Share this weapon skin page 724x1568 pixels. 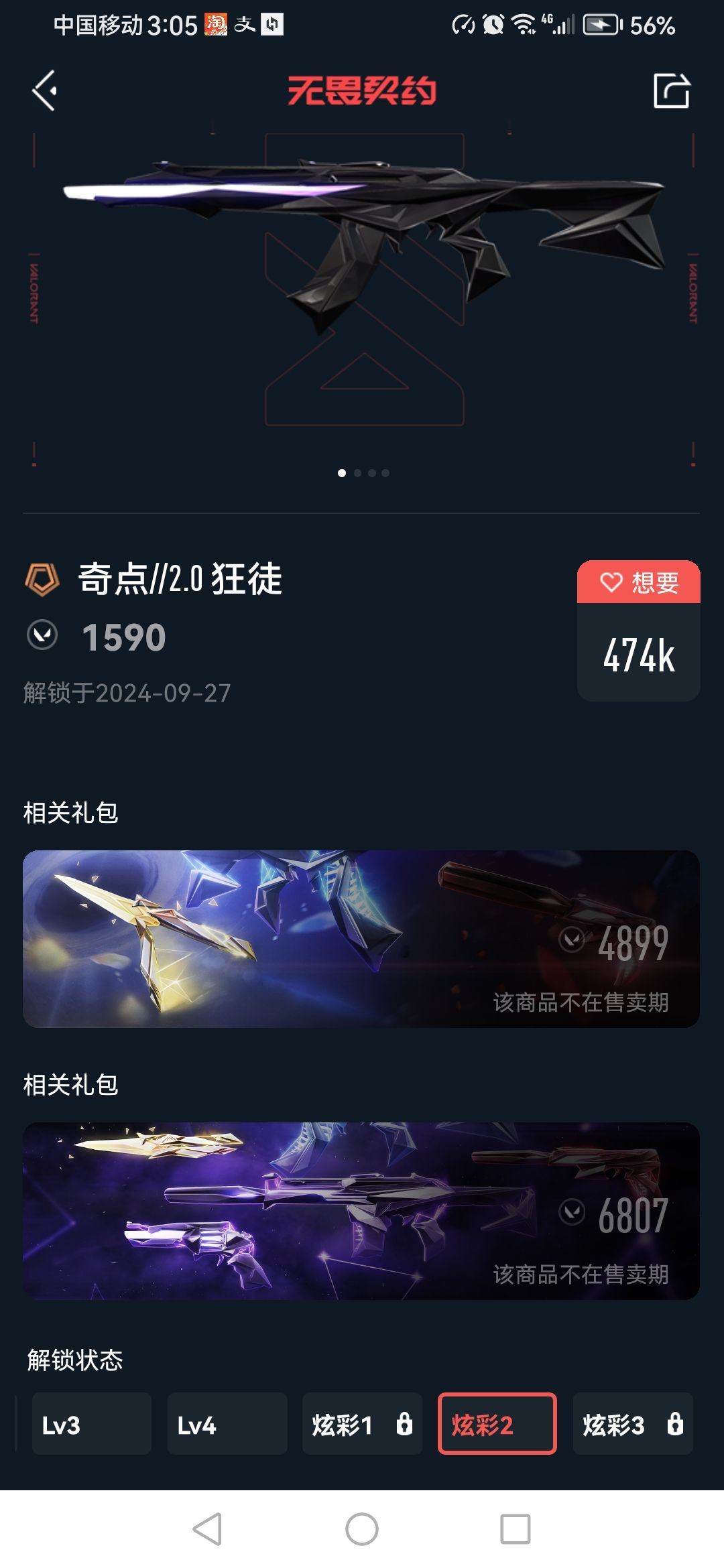pyautogui.click(x=671, y=90)
